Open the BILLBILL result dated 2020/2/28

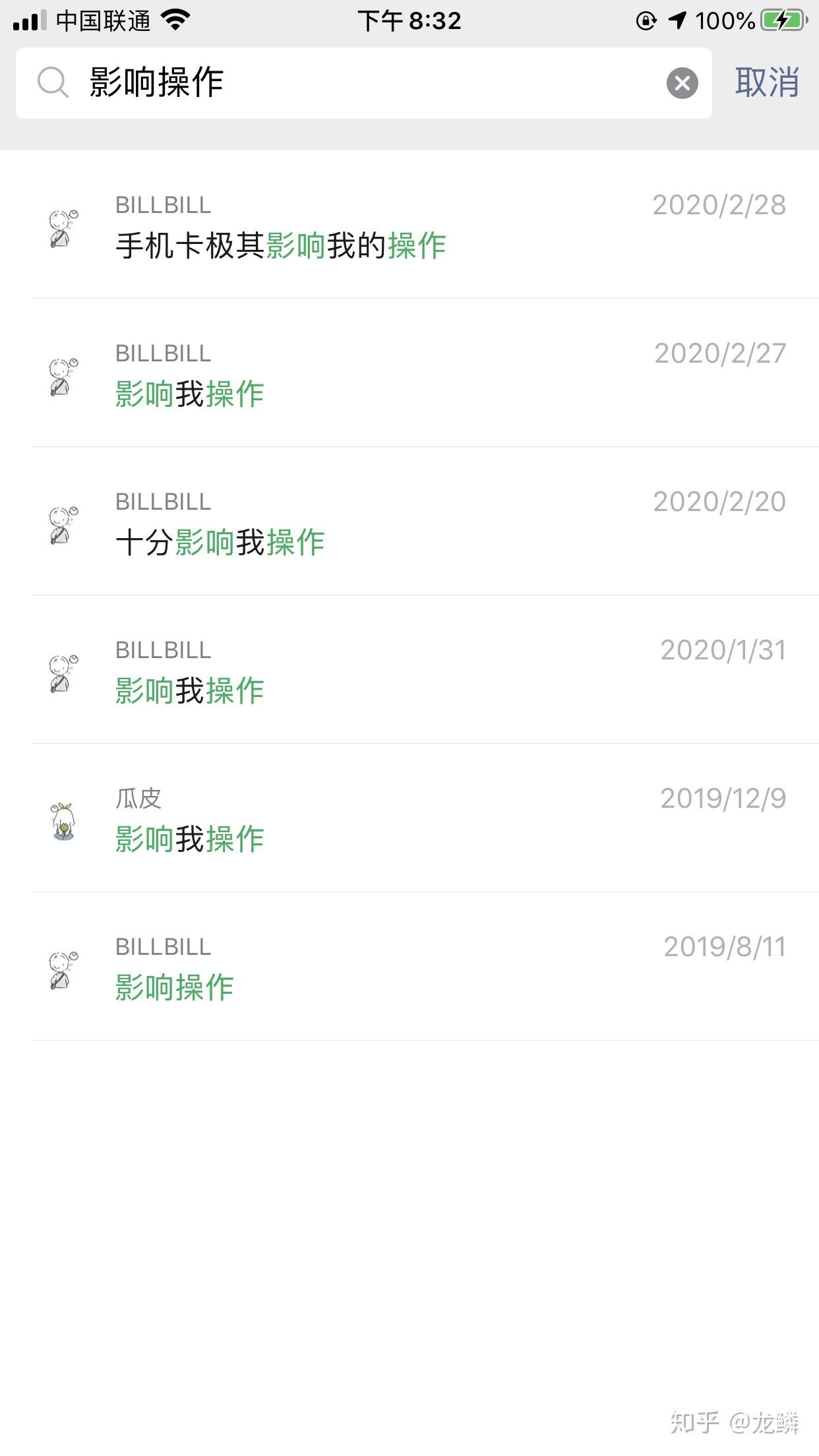pyautogui.click(x=409, y=225)
